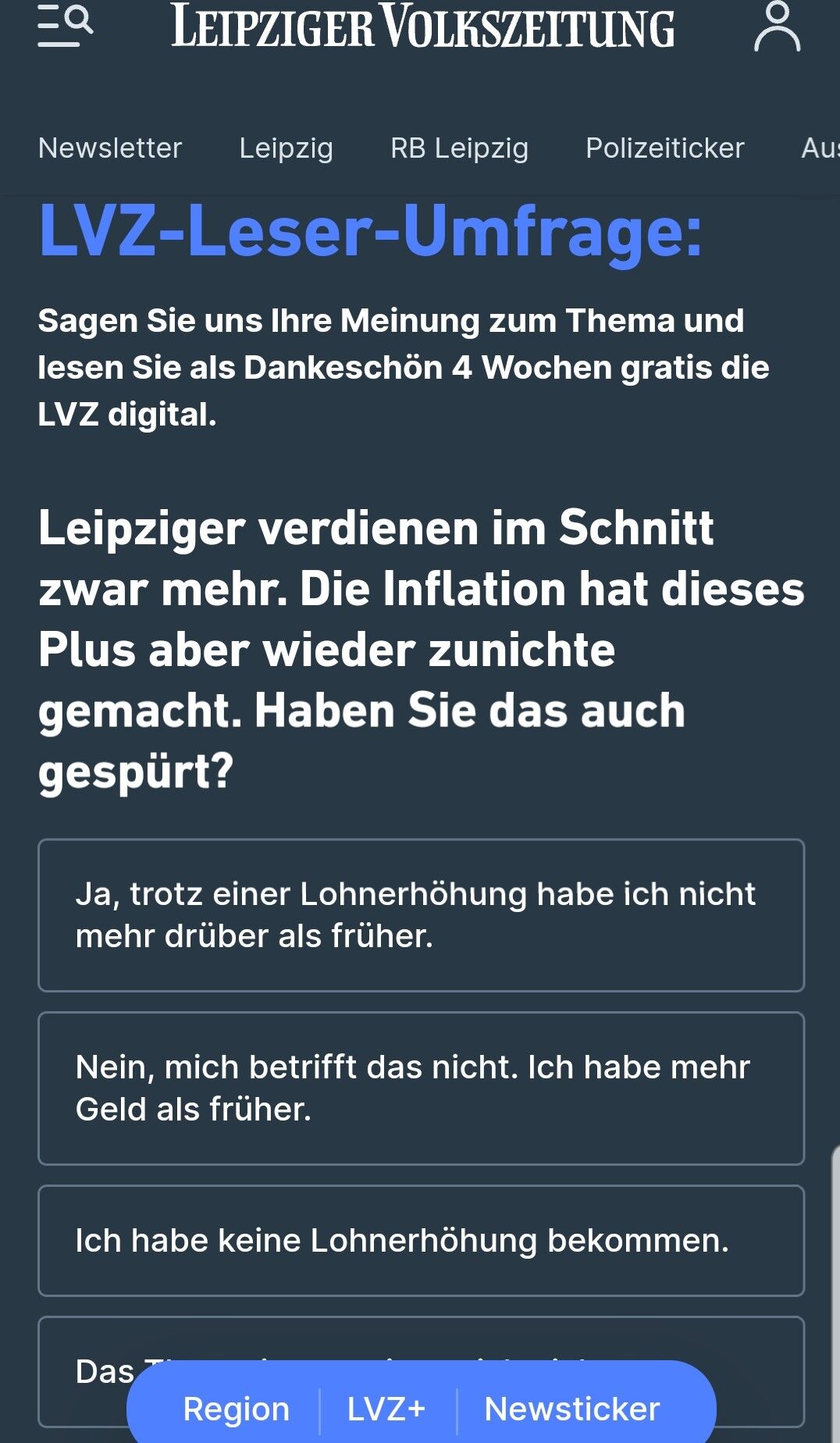Switch to the Leipzig section
The width and height of the screenshot is (840, 1443).
[286, 148]
